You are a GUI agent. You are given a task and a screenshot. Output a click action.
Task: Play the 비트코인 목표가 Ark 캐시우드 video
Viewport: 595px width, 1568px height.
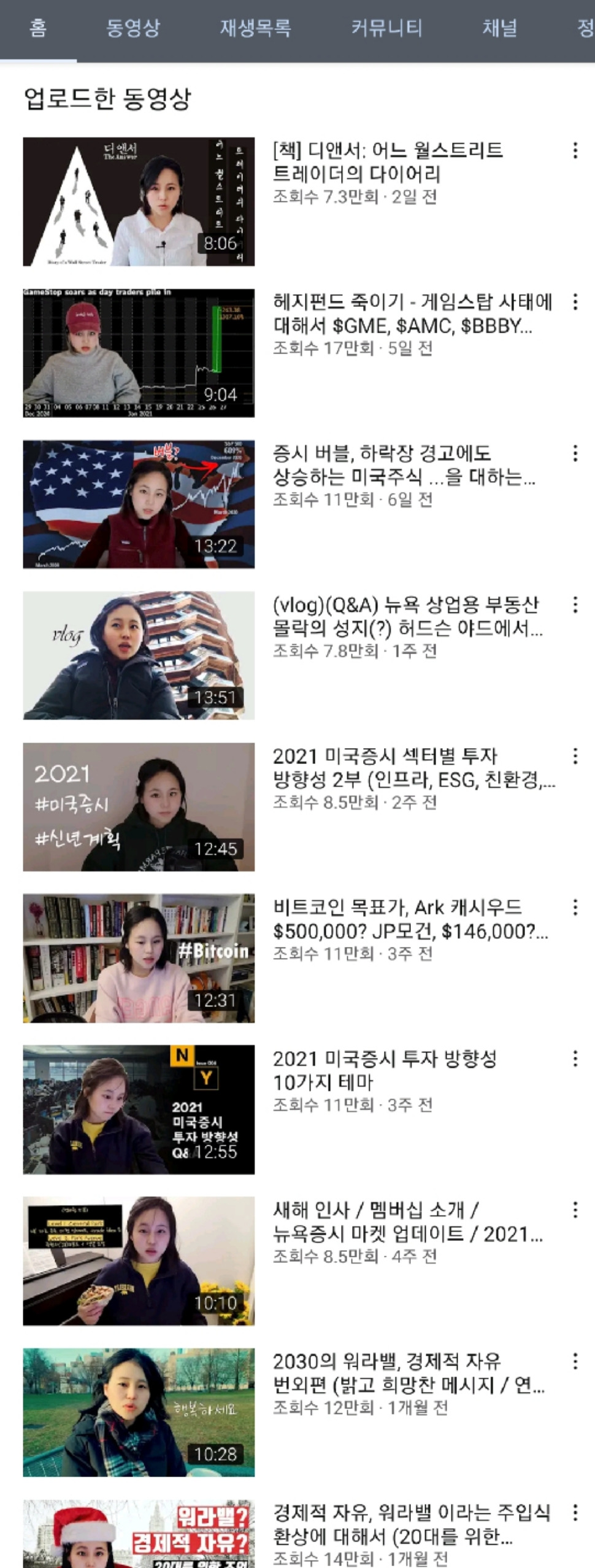139,958
